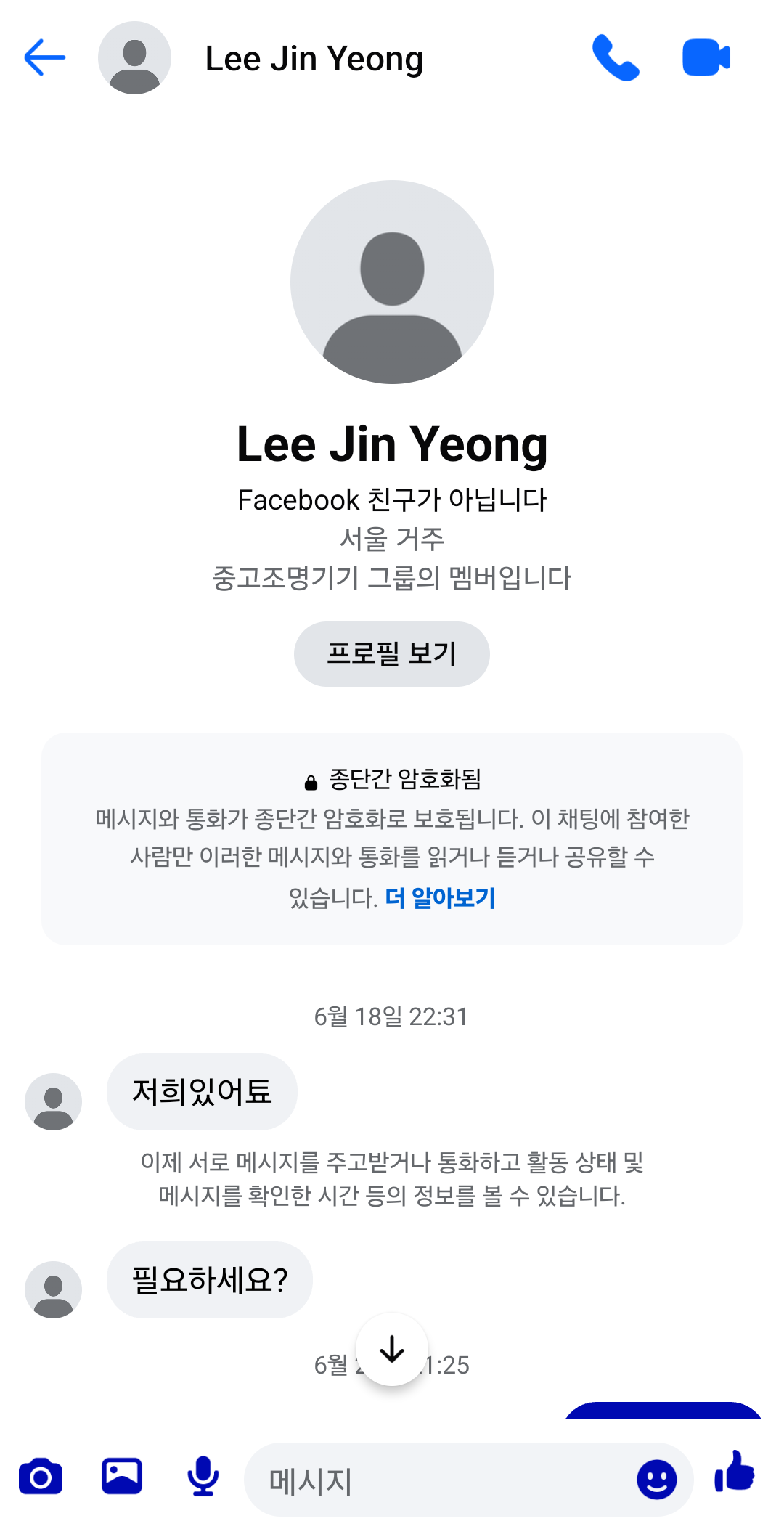
Task: Open the camera from the chat bar
Action: coord(41,1477)
